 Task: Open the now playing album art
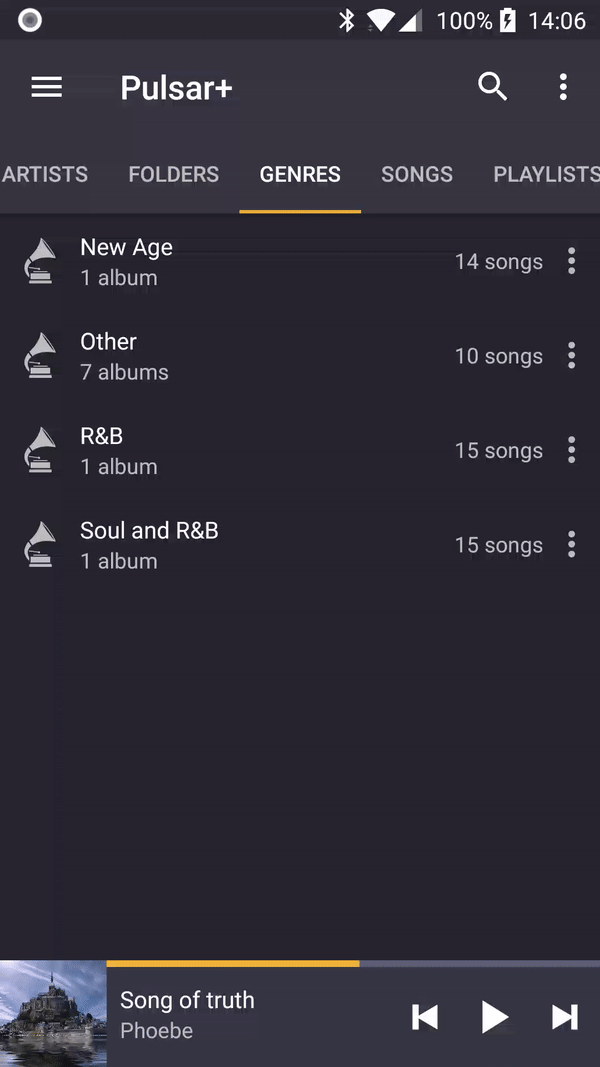[53, 1014]
